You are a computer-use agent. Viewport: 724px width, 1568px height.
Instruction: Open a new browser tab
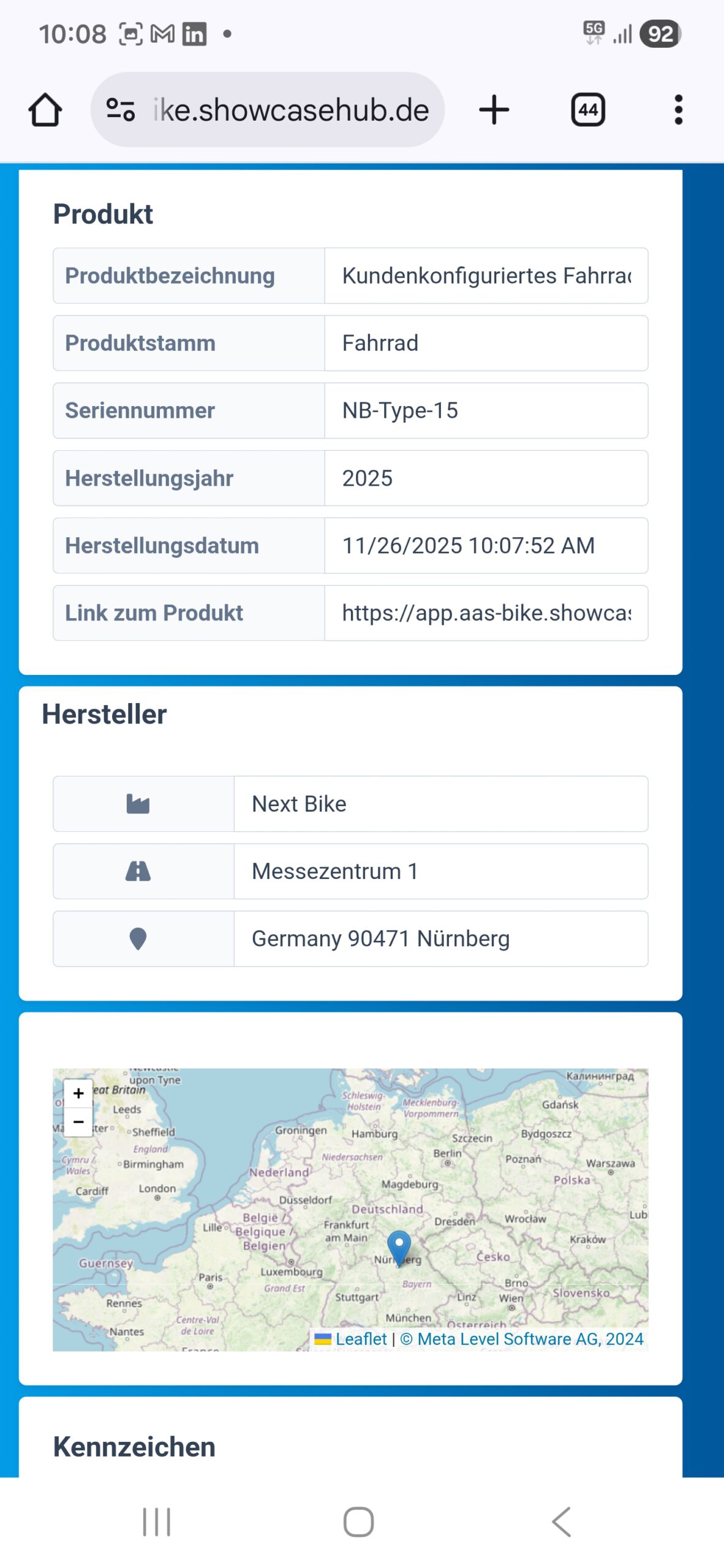(494, 110)
